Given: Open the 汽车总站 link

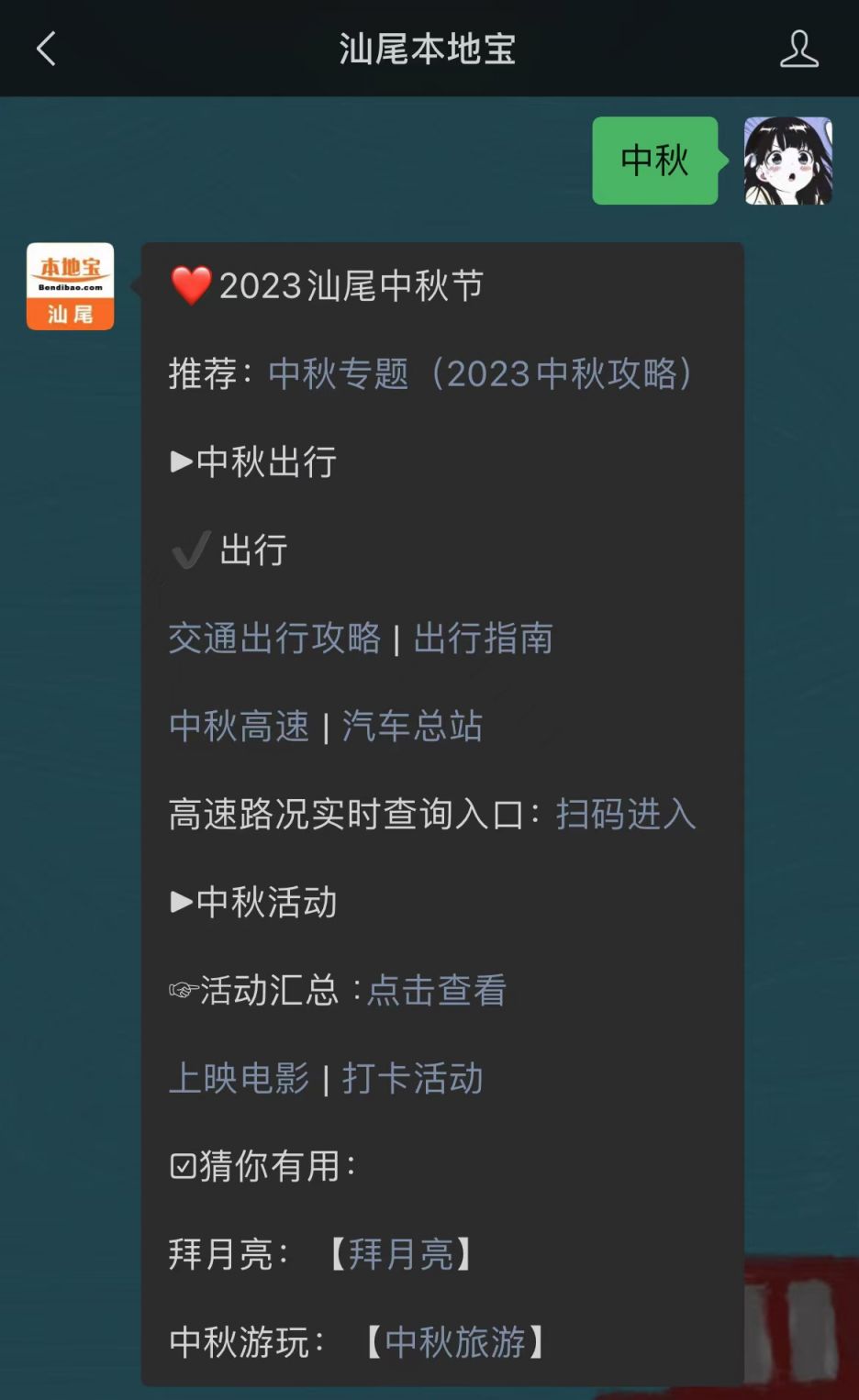Looking at the screenshot, I should 412,726.
